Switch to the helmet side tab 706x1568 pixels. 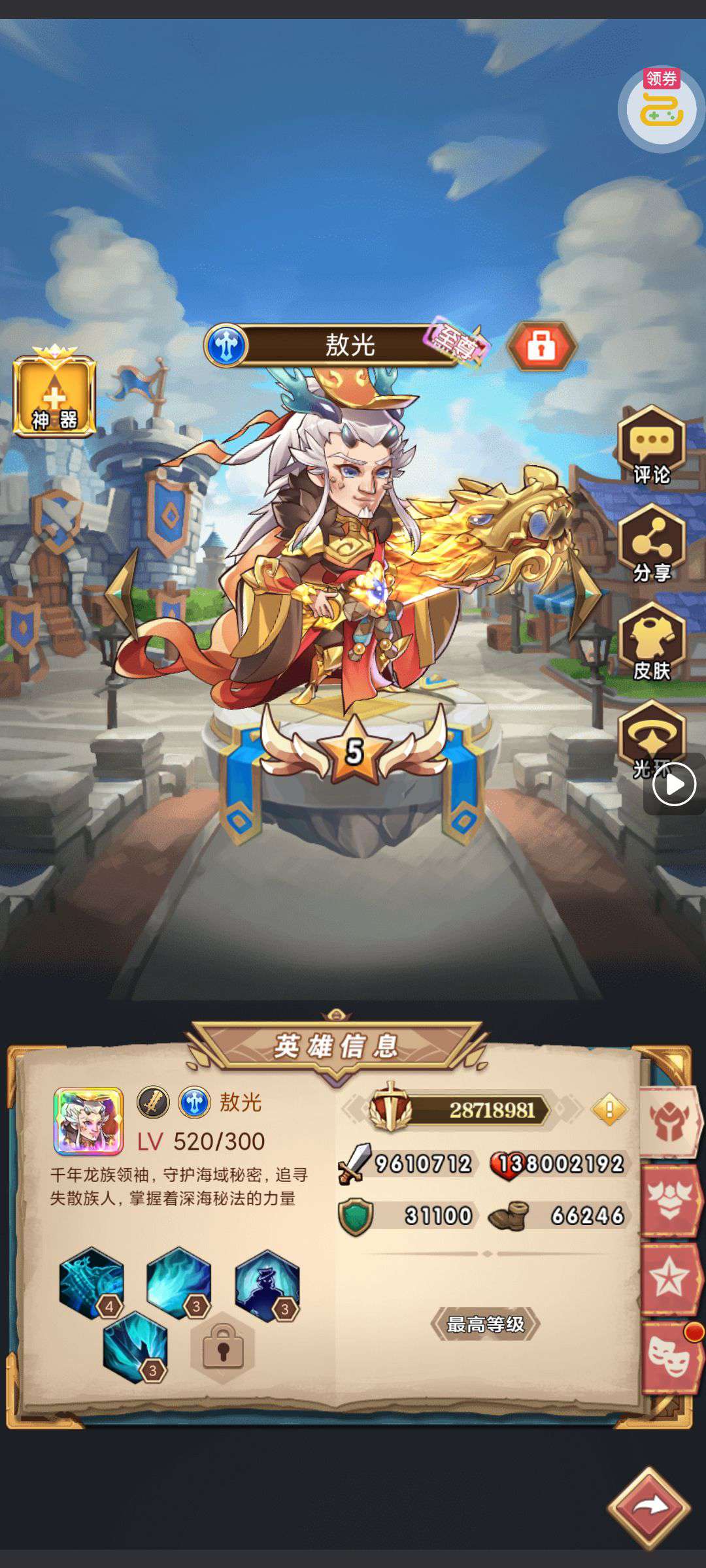tap(669, 1122)
